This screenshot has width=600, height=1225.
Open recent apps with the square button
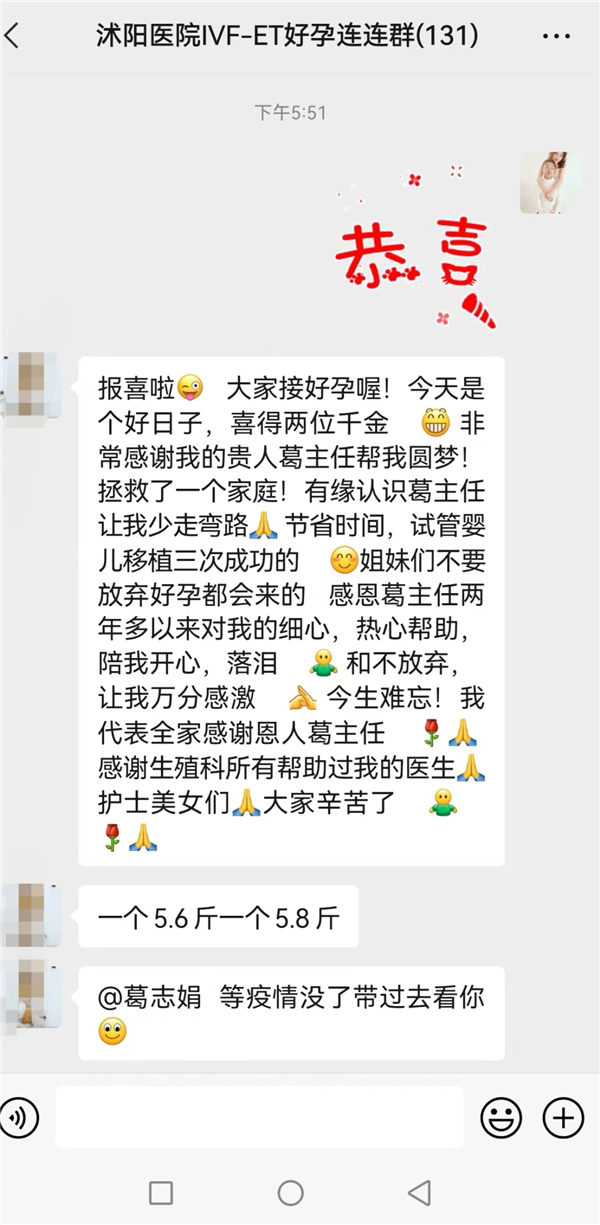click(160, 1191)
